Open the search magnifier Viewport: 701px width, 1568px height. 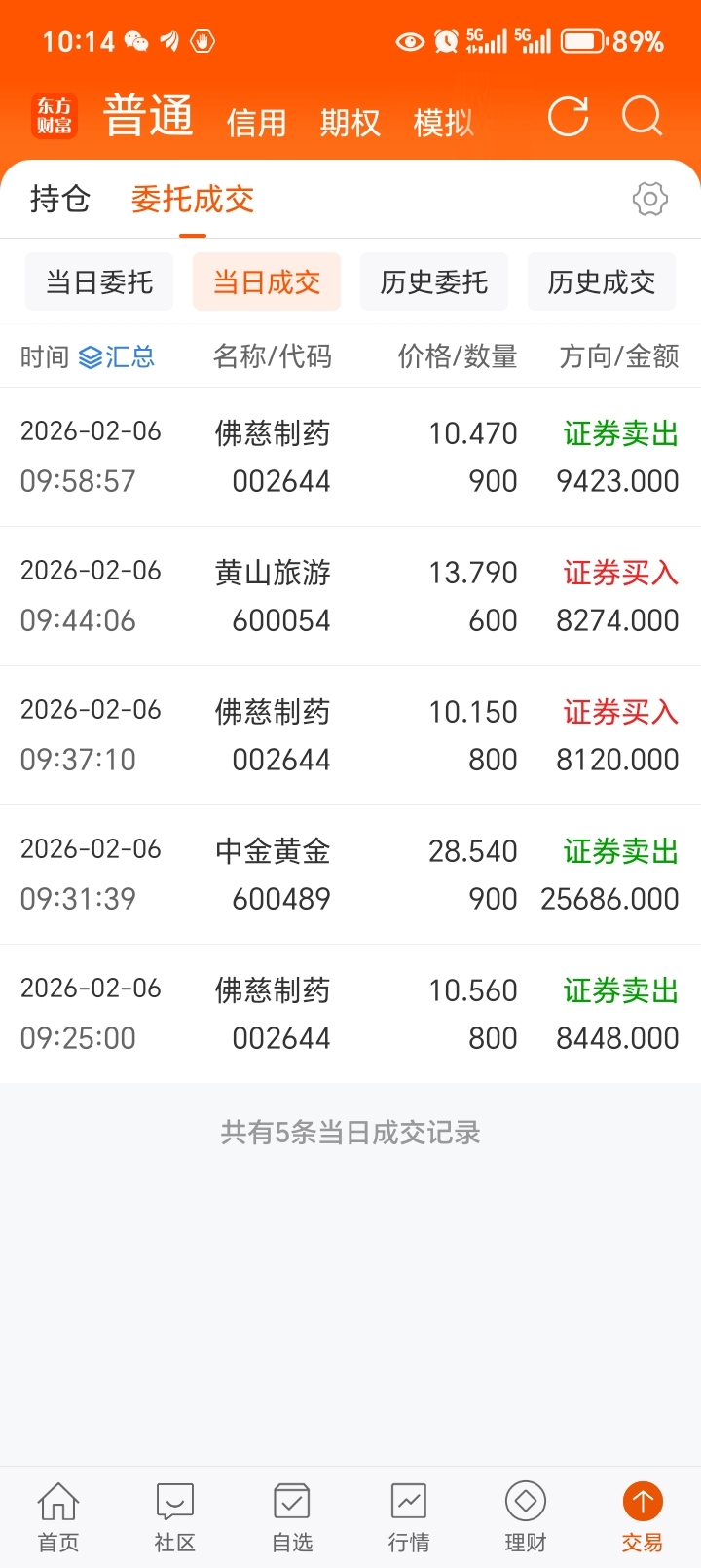642,118
